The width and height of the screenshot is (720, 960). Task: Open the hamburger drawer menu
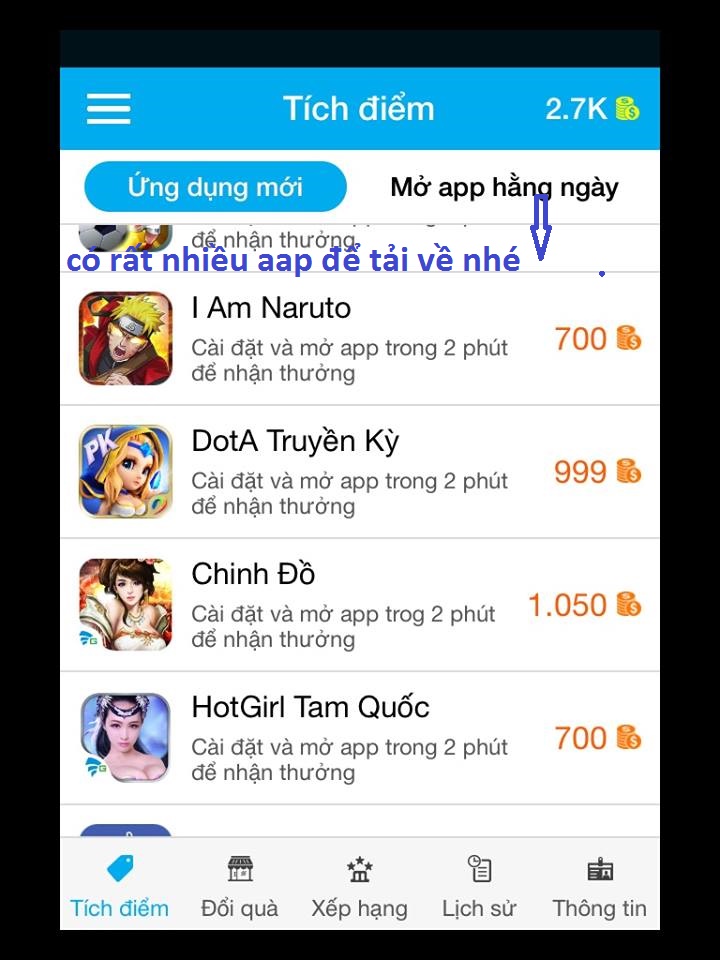108,108
